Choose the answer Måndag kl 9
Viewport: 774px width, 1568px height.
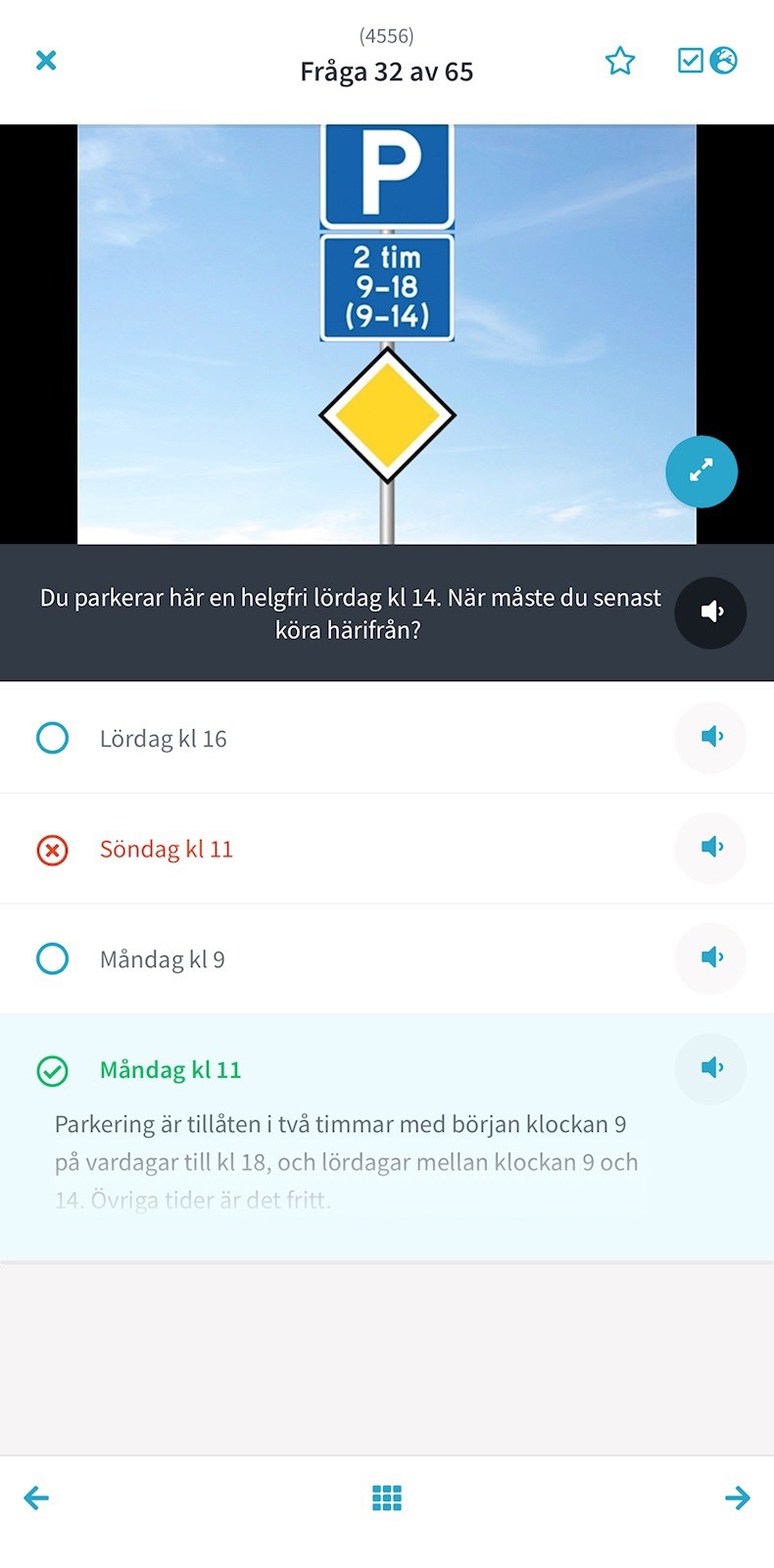pyautogui.click(x=162, y=958)
